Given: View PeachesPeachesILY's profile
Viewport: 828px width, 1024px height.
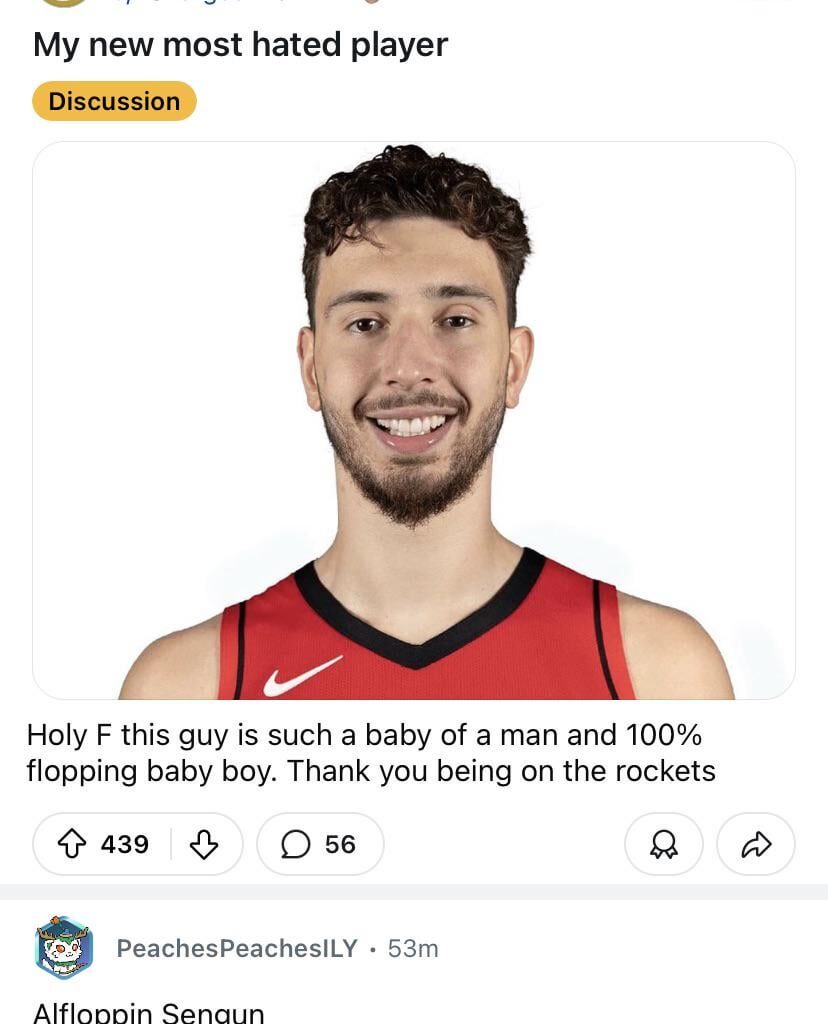Looking at the screenshot, I should click(236, 948).
